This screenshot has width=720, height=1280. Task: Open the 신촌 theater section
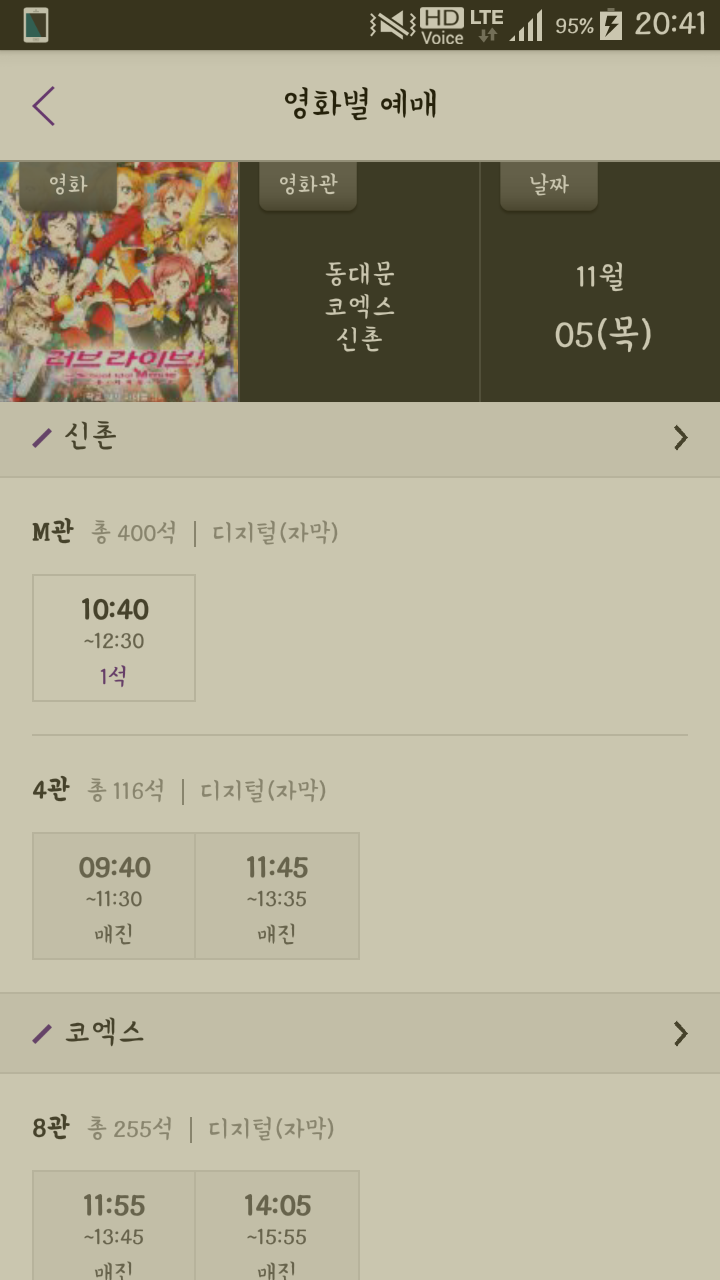360,438
